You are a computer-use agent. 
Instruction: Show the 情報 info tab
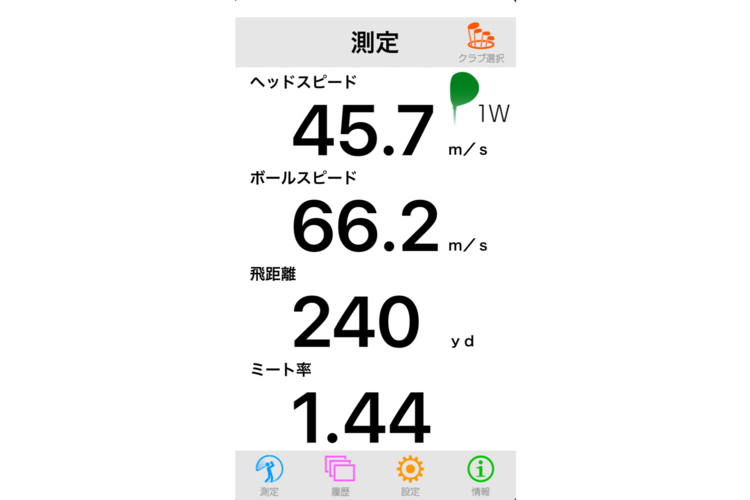(x=481, y=474)
